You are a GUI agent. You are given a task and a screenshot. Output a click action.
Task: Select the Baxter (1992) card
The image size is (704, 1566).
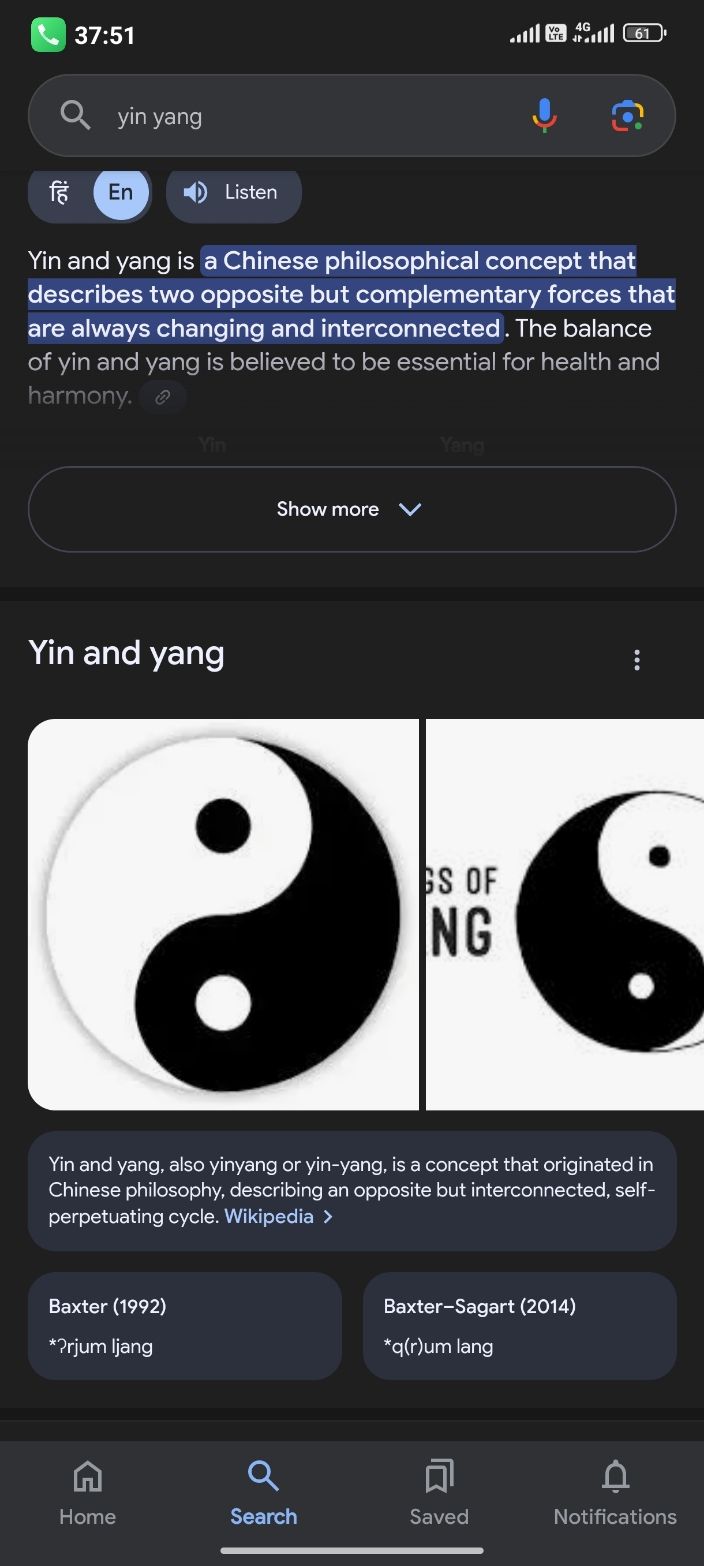coord(185,1325)
